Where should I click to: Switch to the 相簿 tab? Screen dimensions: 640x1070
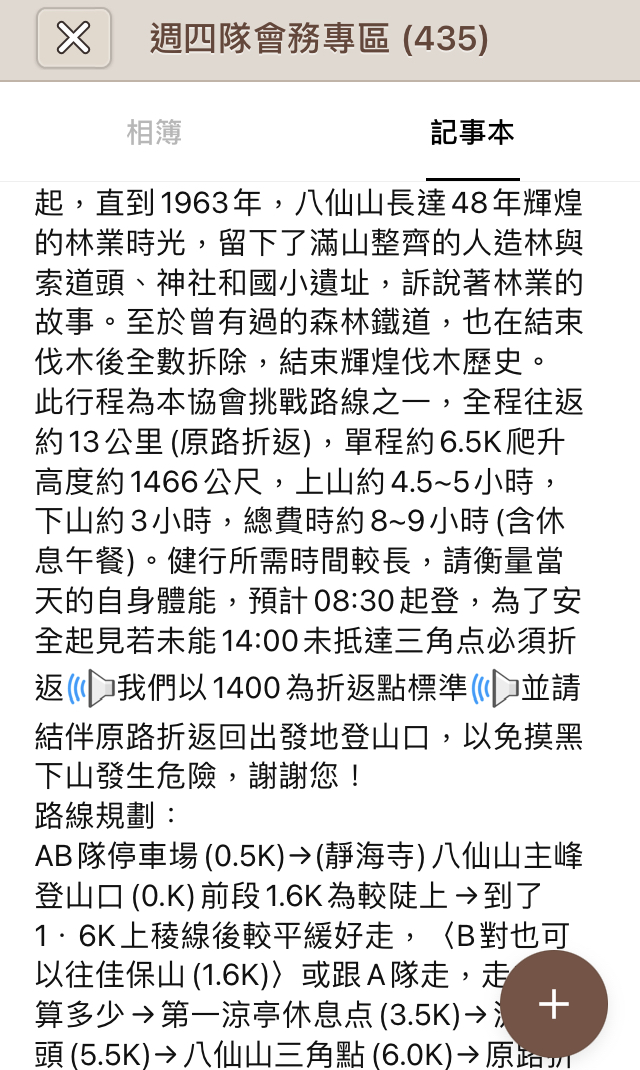click(154, 133)
